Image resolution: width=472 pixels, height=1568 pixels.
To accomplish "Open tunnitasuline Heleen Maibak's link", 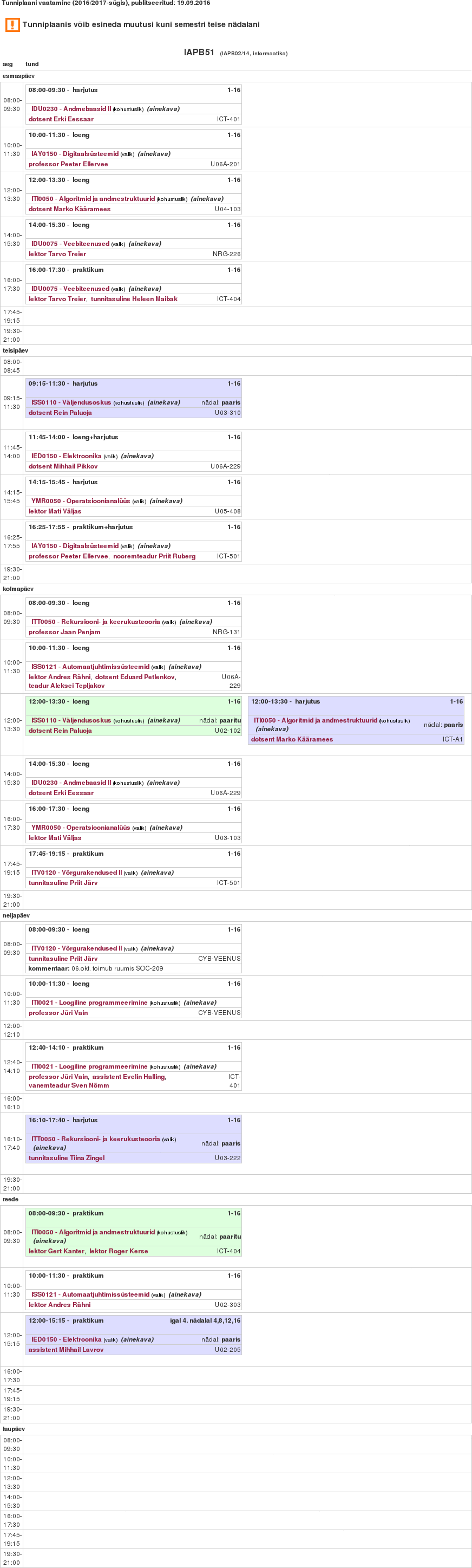I will 134,299.
